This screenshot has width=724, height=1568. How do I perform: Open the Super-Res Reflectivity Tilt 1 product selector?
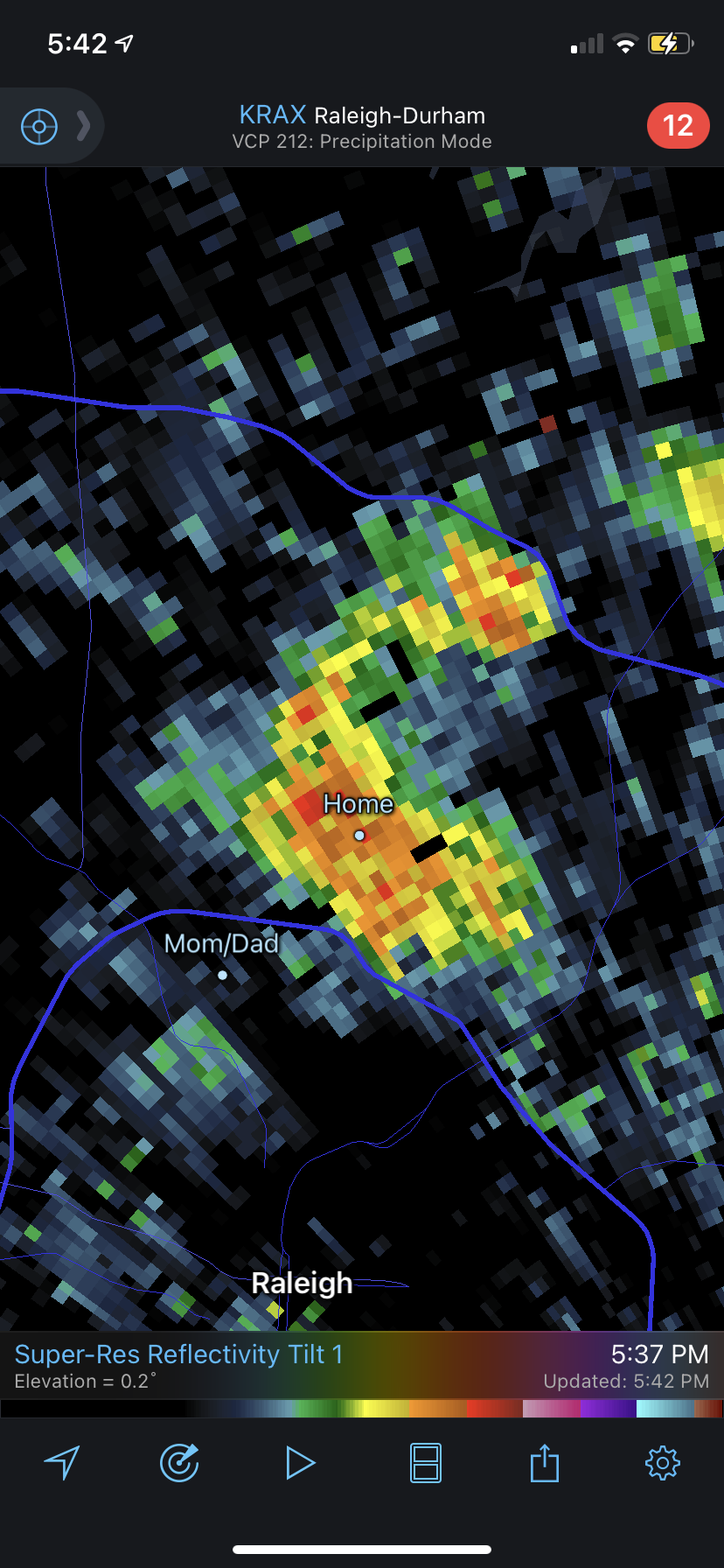tap(179, 1354)
